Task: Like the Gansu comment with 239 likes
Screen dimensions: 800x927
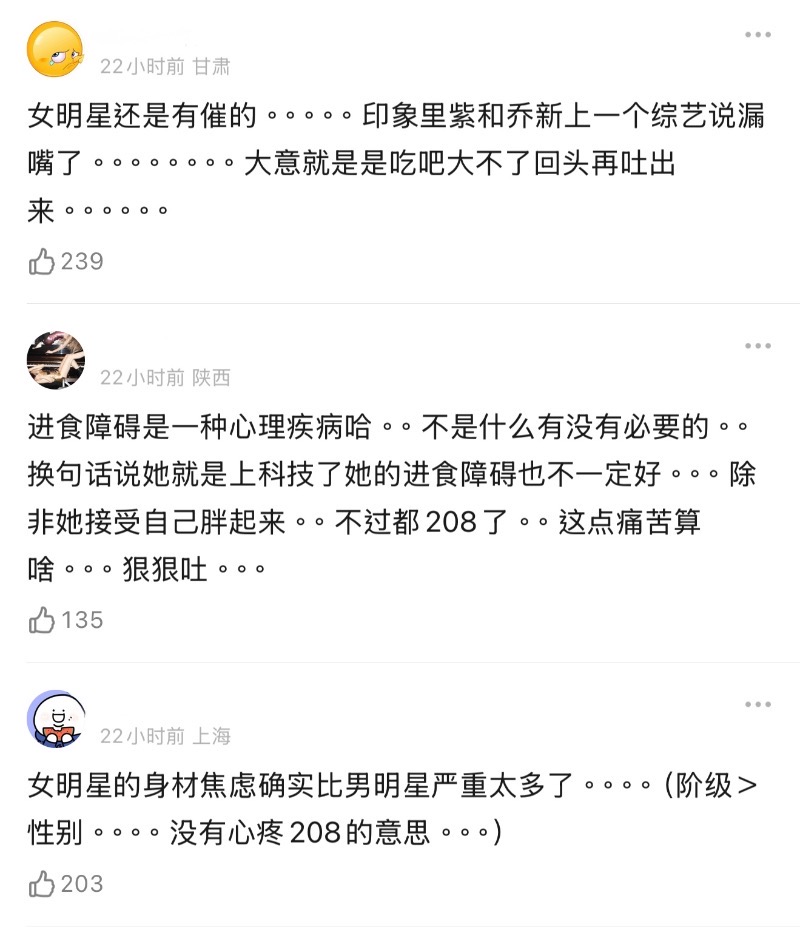Action: coord(42,262)
